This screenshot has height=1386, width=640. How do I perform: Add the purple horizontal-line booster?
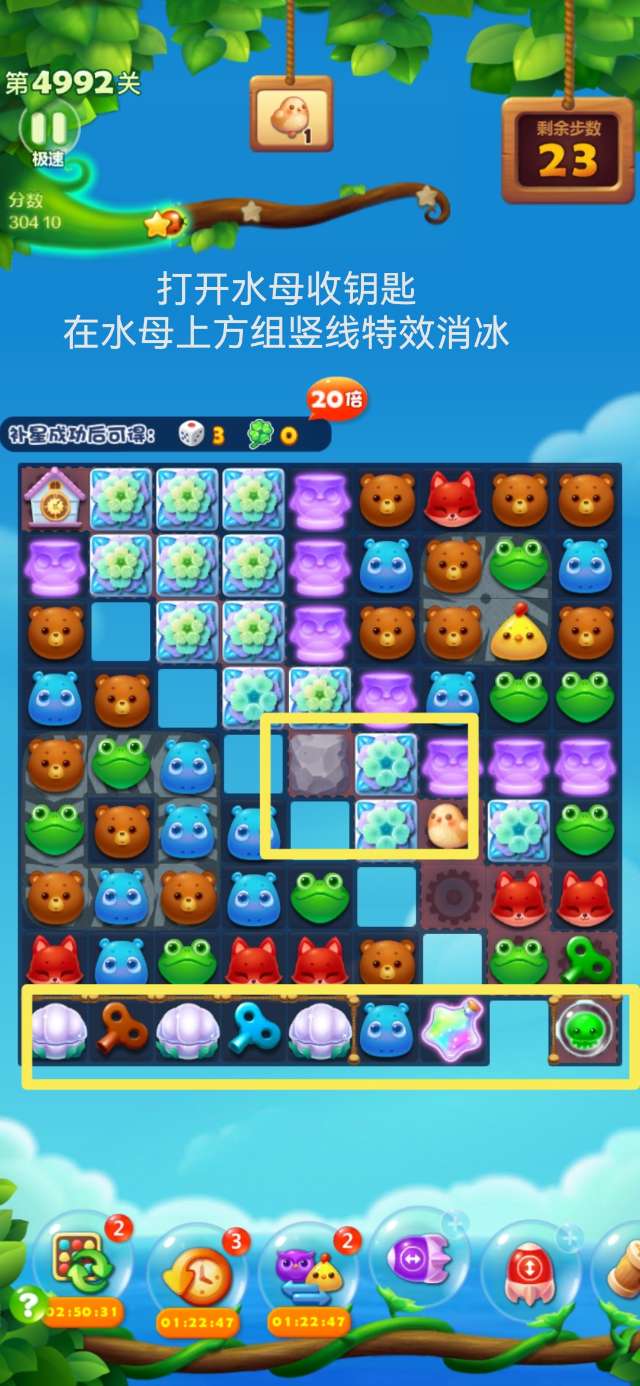(x=417, y=1260)
